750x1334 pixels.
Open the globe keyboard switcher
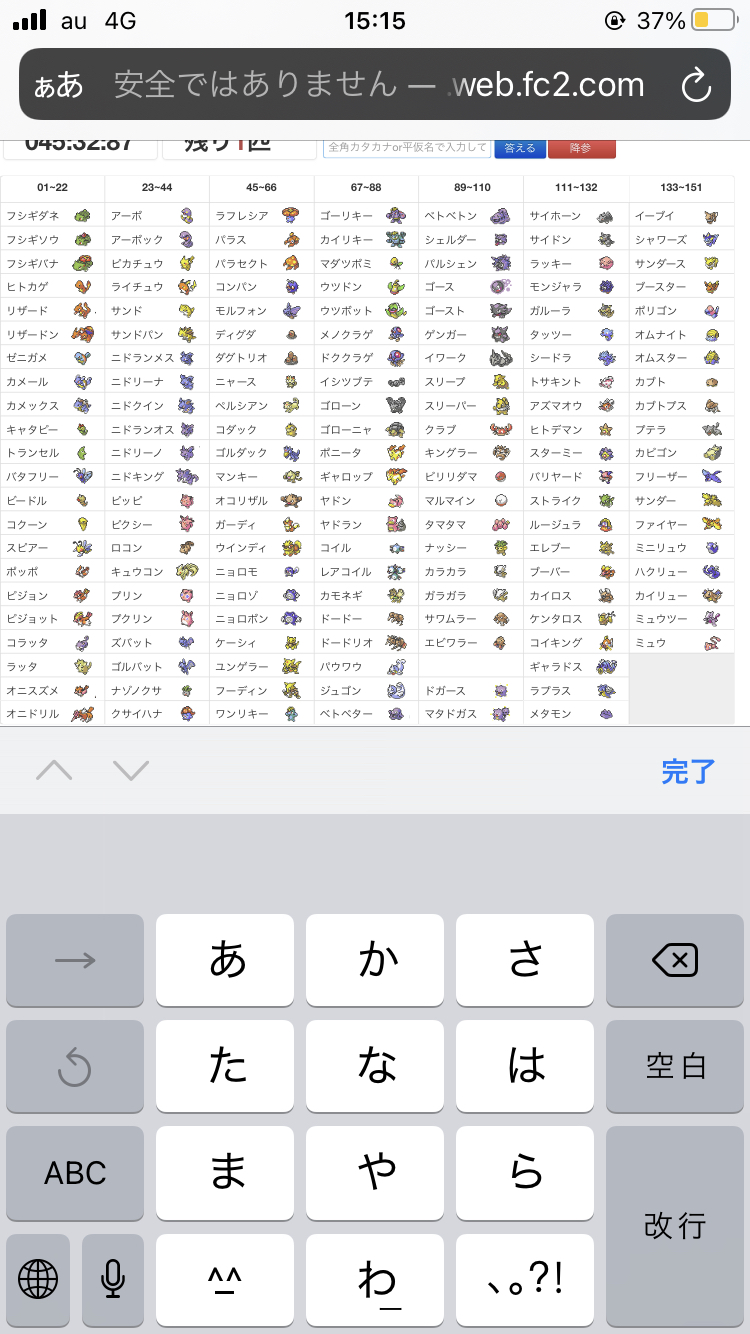coord(38,1279)
